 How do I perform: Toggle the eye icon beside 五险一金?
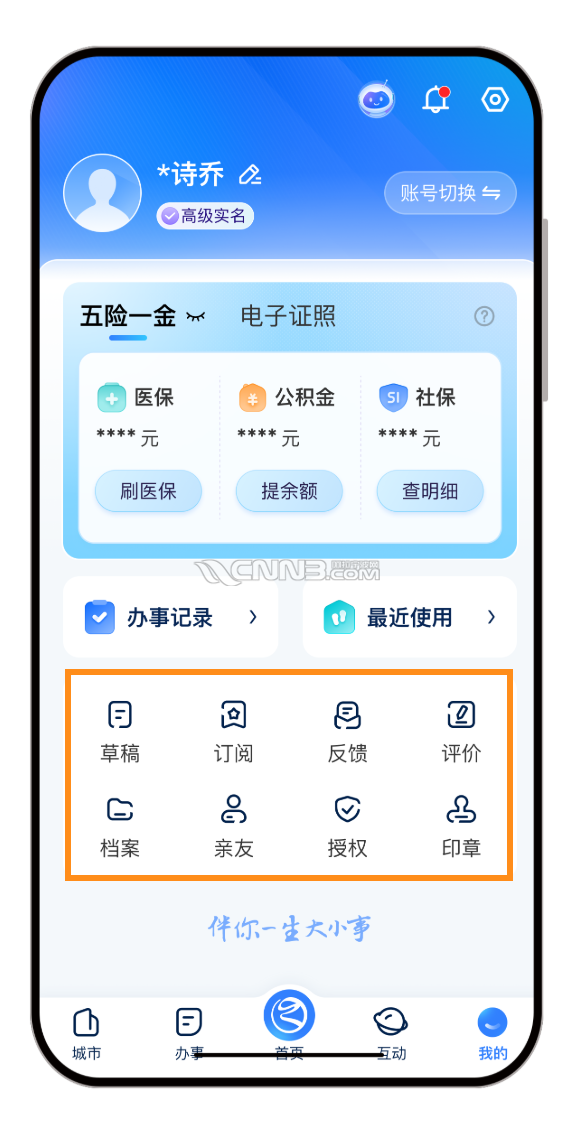coord(195,317)
